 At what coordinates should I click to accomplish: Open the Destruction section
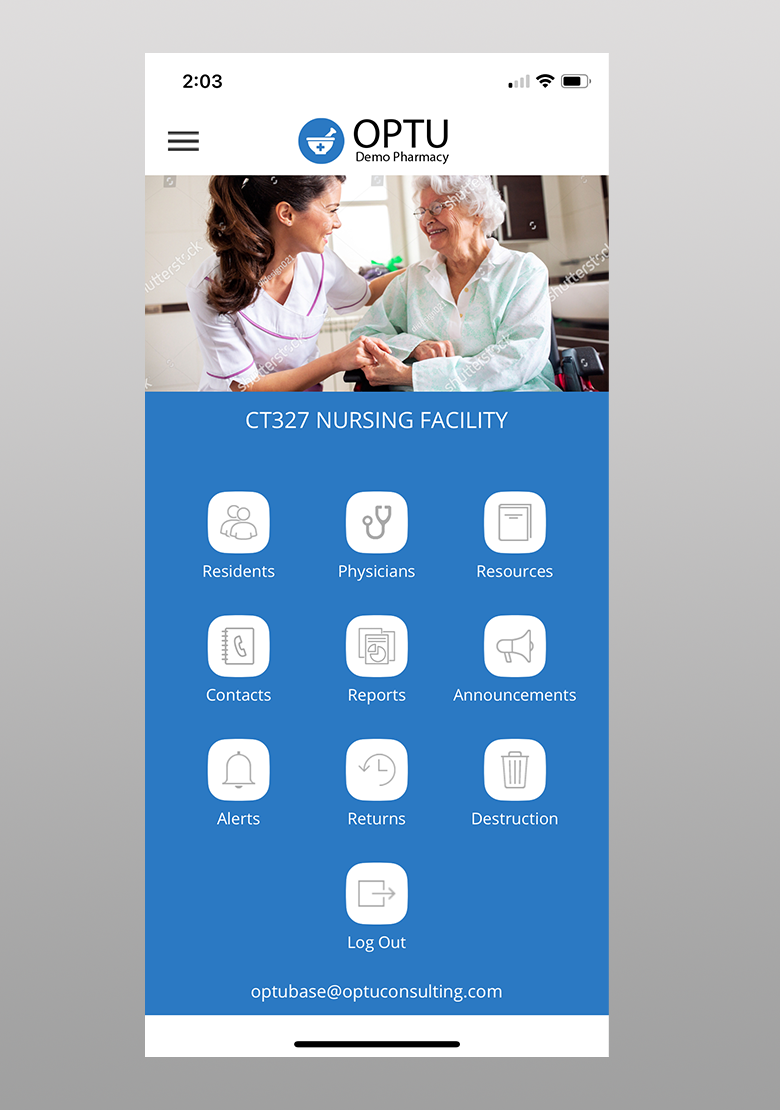pos(514,770)
